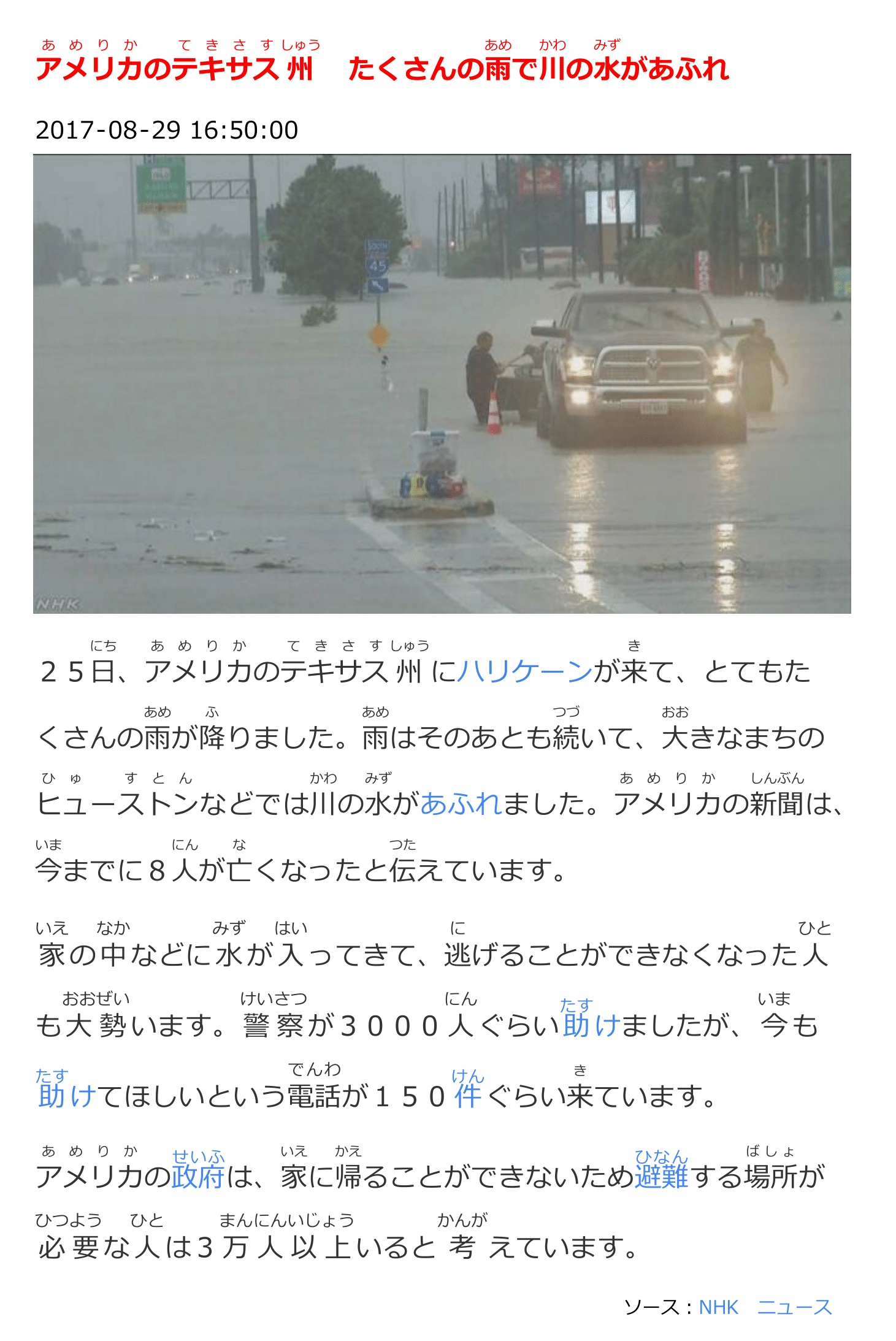Open the definition of 政府
This screenshot has height=1341, width=896.
pyautogui.click(x=198, y=1177)
